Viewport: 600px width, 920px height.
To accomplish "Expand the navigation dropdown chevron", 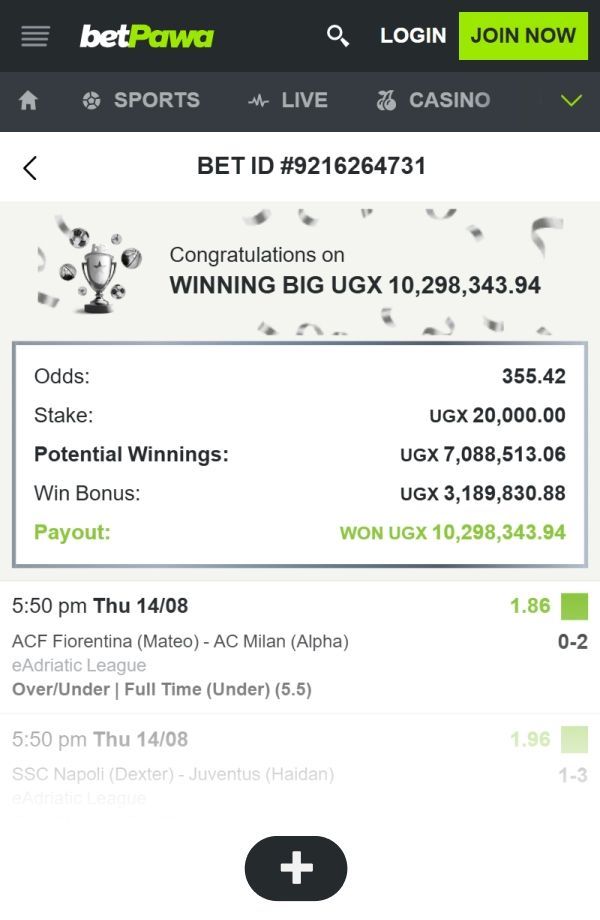I will (571, 101).
